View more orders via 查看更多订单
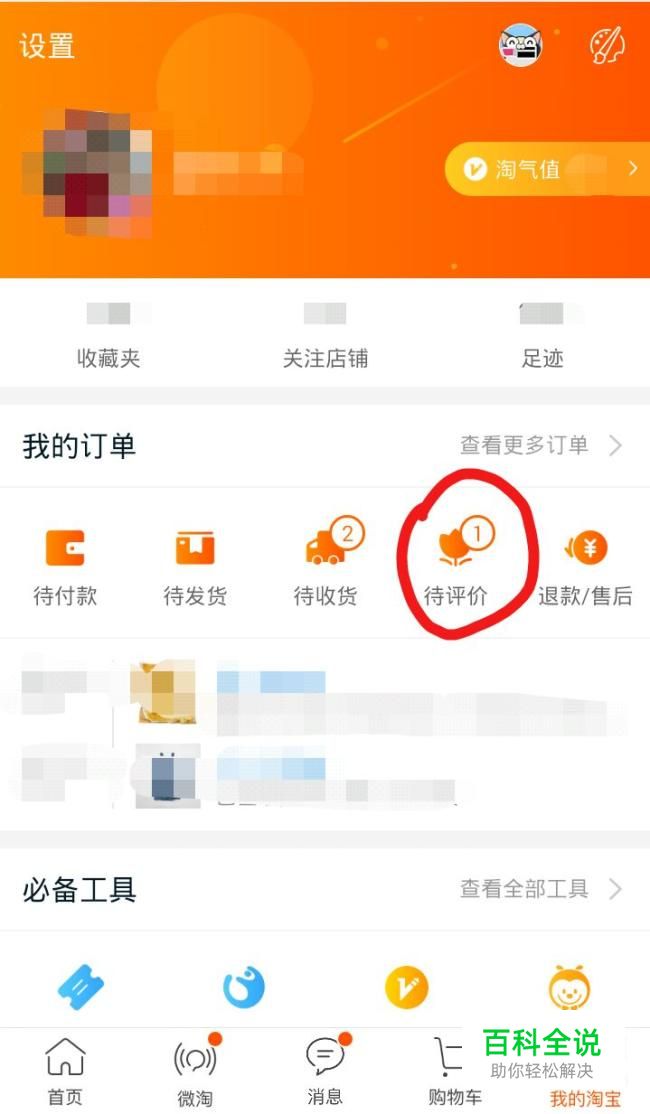This screenshot has height=1114, width=650. (x=540, y=445)
